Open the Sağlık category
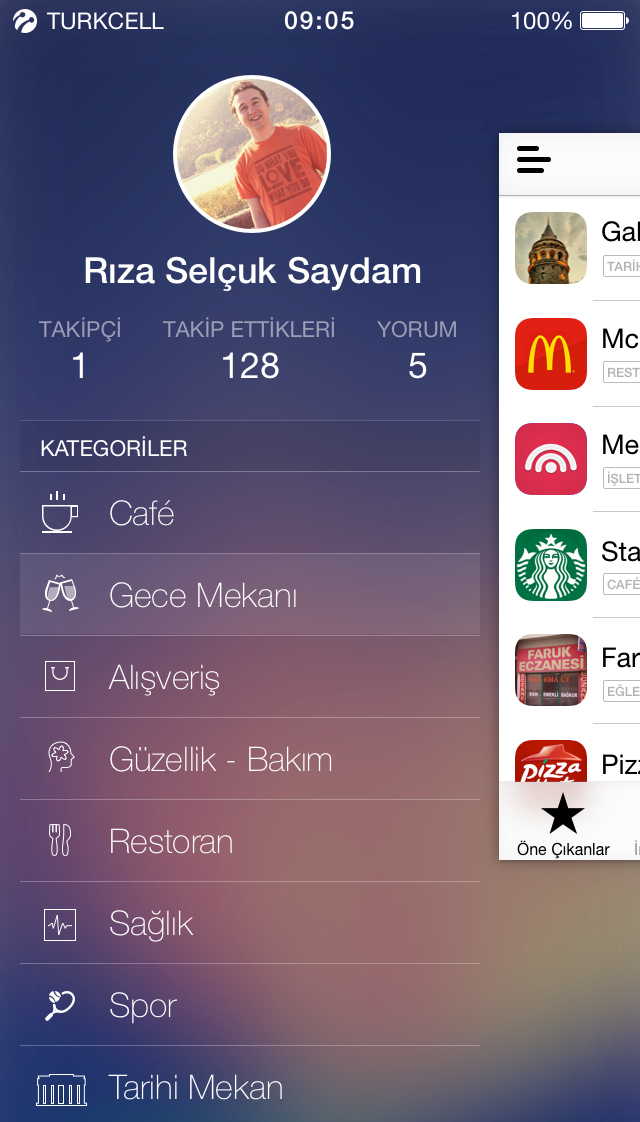 (250, 923)
